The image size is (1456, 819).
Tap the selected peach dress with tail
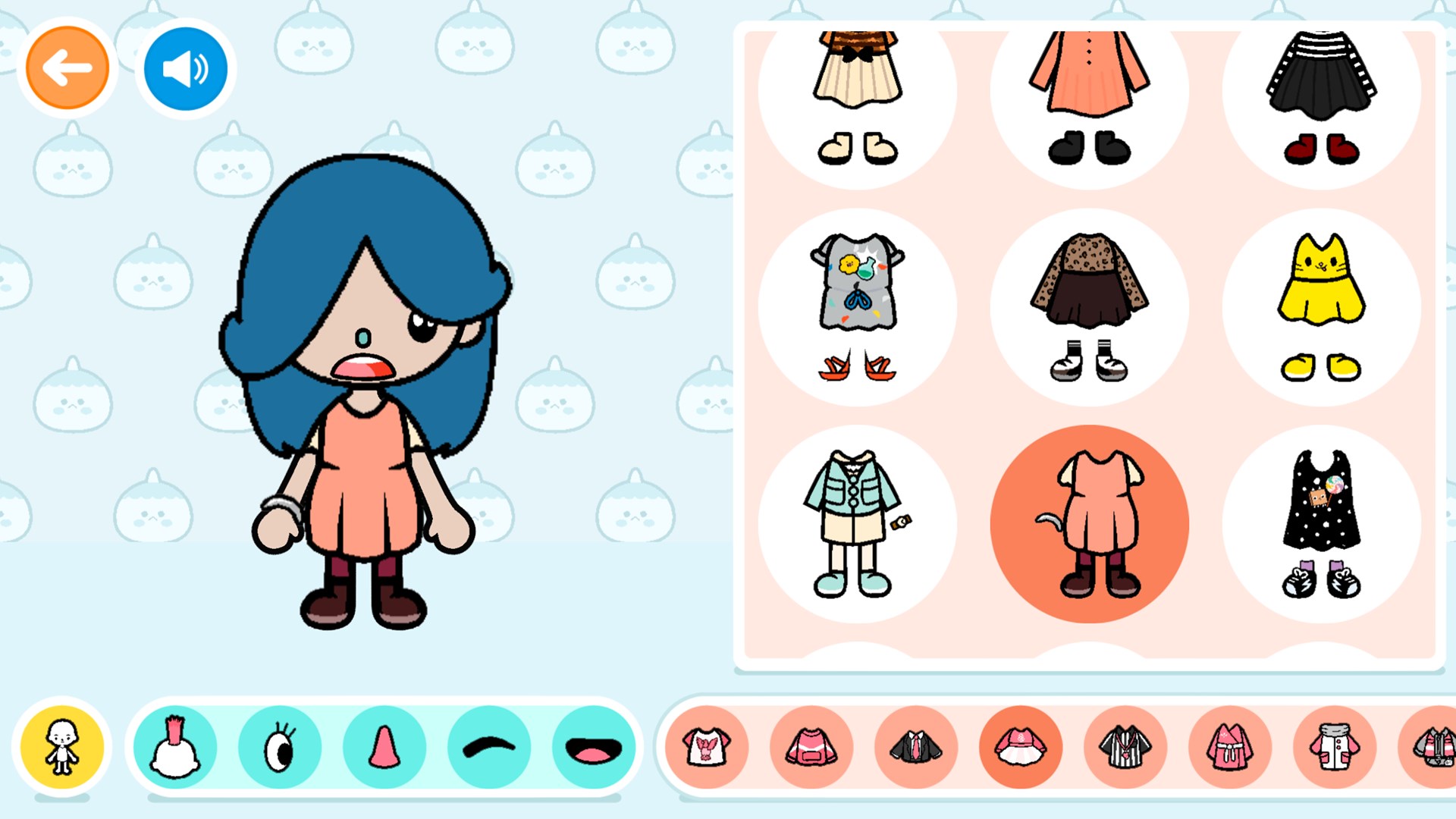1089,524
